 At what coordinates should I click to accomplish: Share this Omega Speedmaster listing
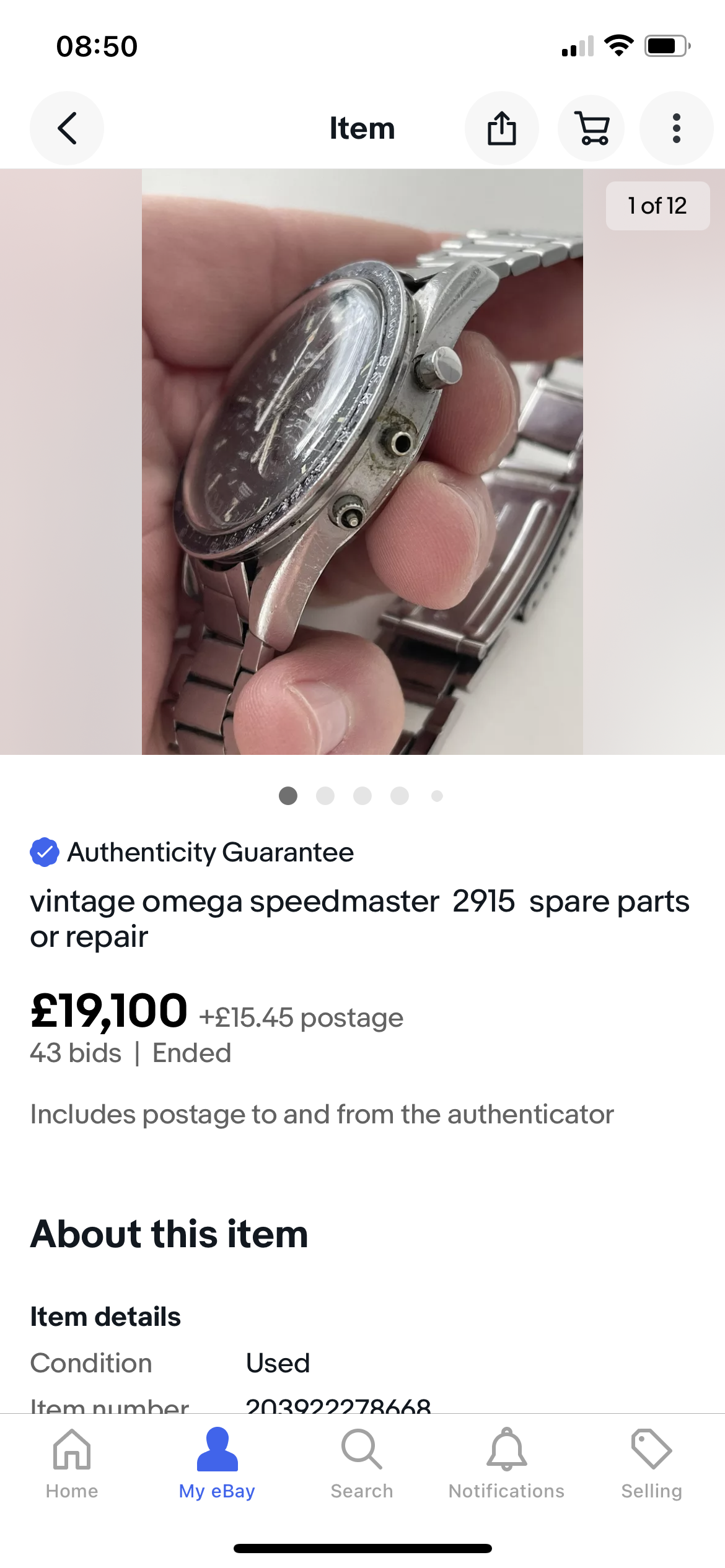point(501,128)
